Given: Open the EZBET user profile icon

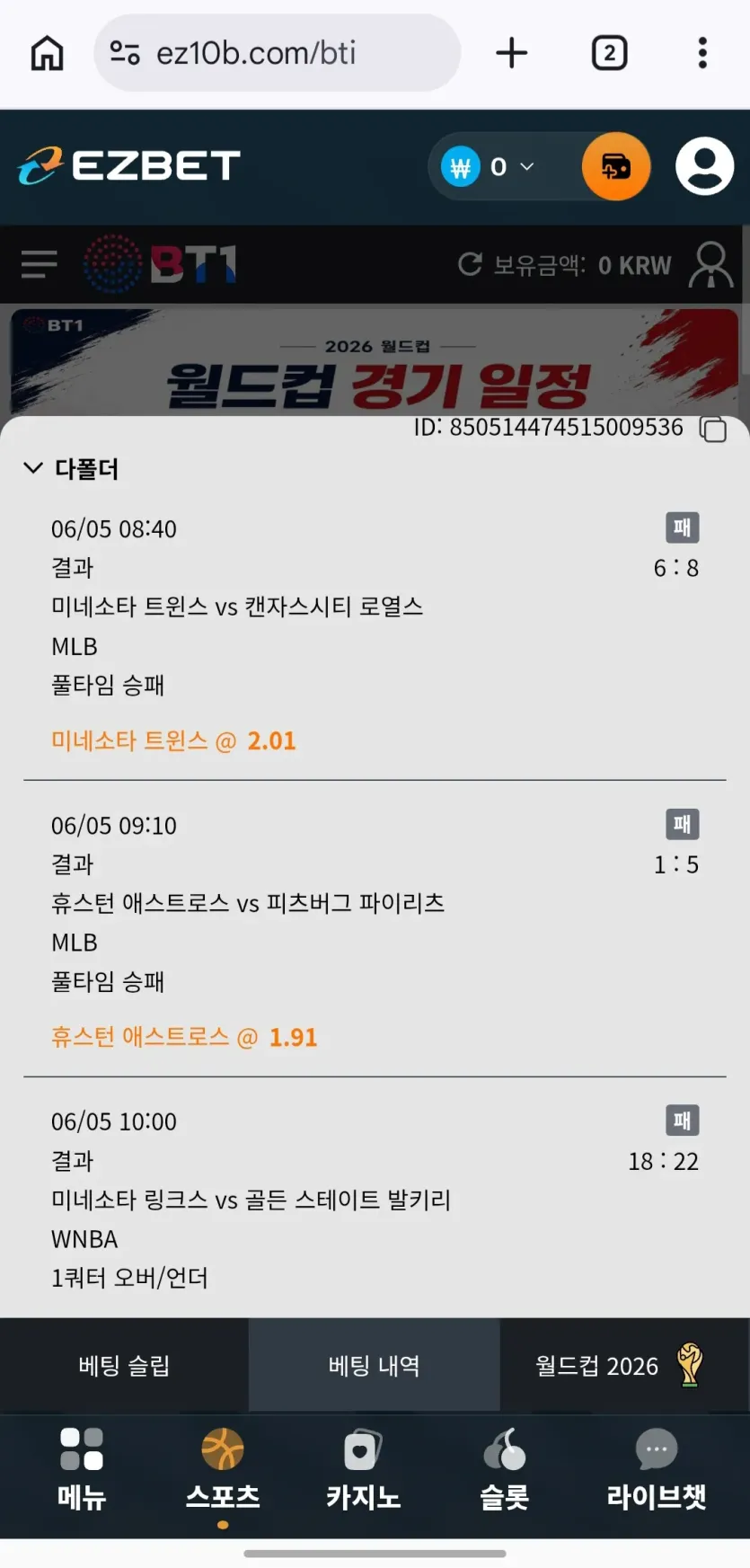Looking at the screenshot, I should point(704,166).
